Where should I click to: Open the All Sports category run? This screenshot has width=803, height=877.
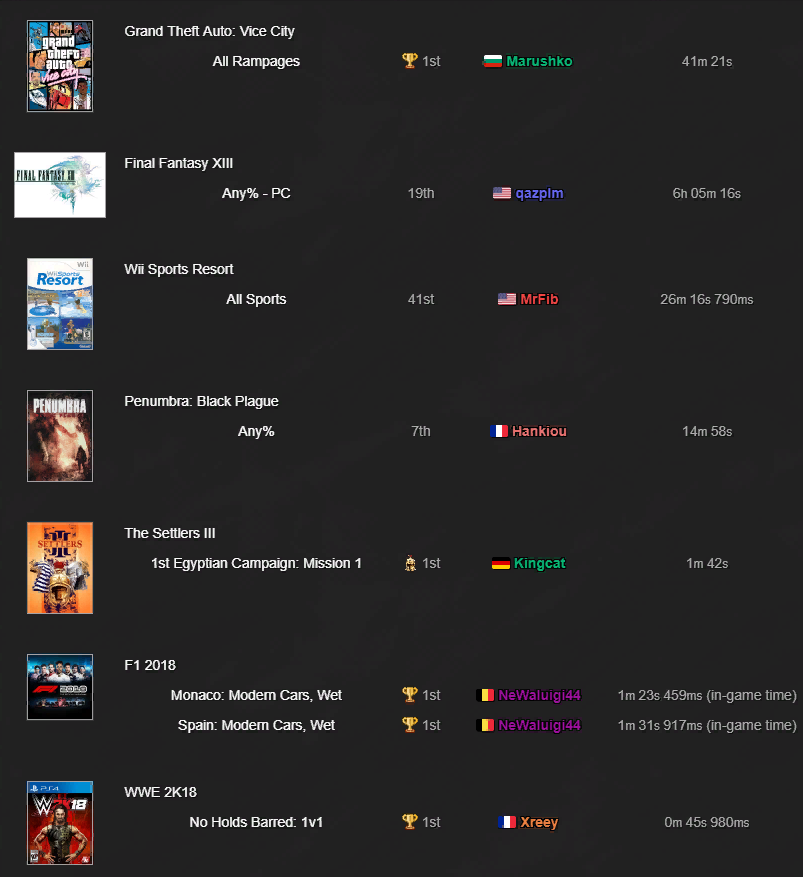pyautogui.click(x=256, y=299)
